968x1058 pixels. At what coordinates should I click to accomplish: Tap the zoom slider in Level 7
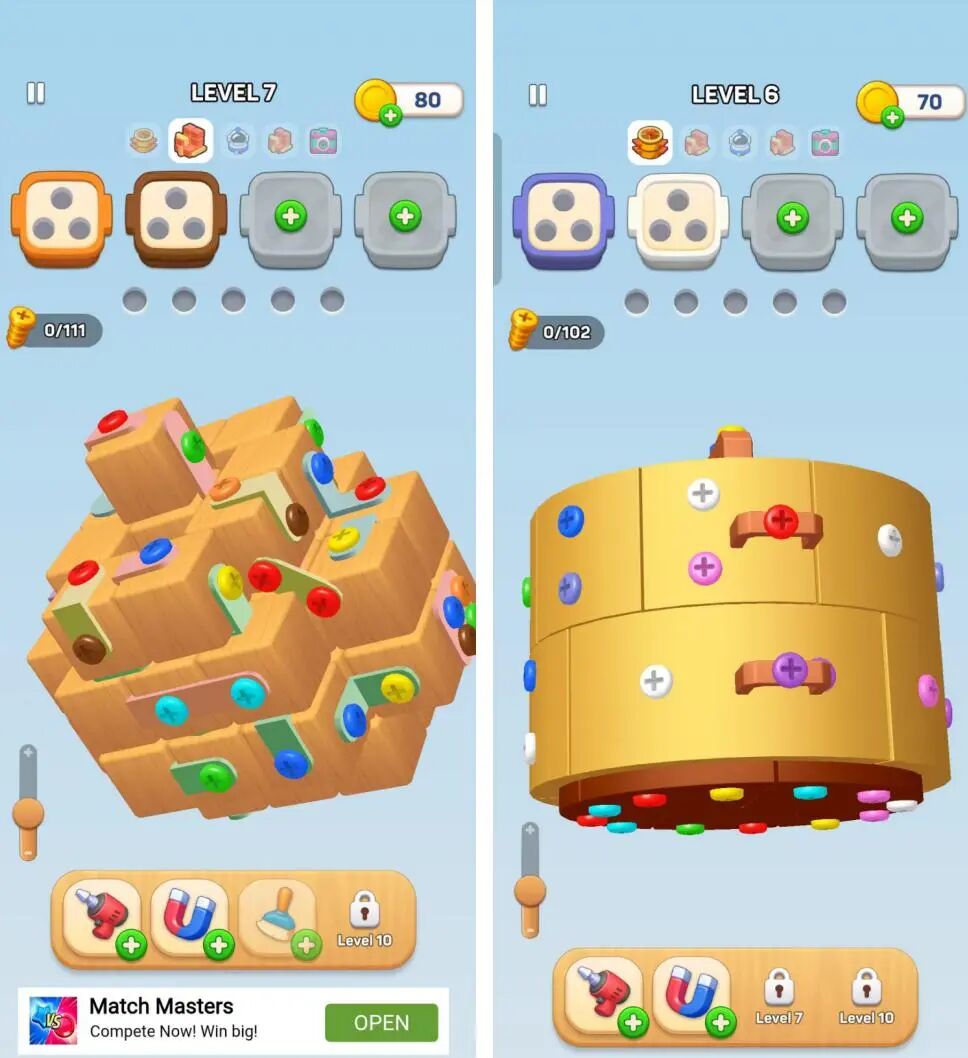pyautogui.click(x=28, y=811)
